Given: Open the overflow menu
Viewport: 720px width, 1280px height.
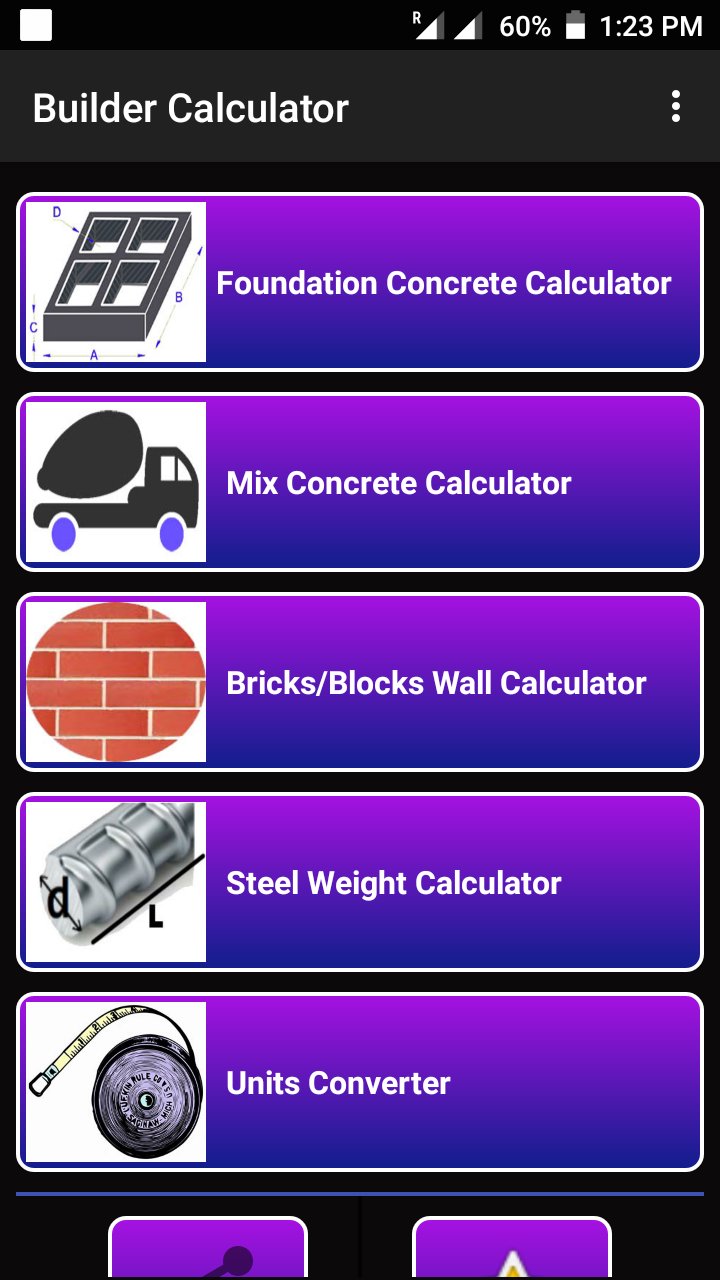Looking at the screenshot, I should (676, 107).
